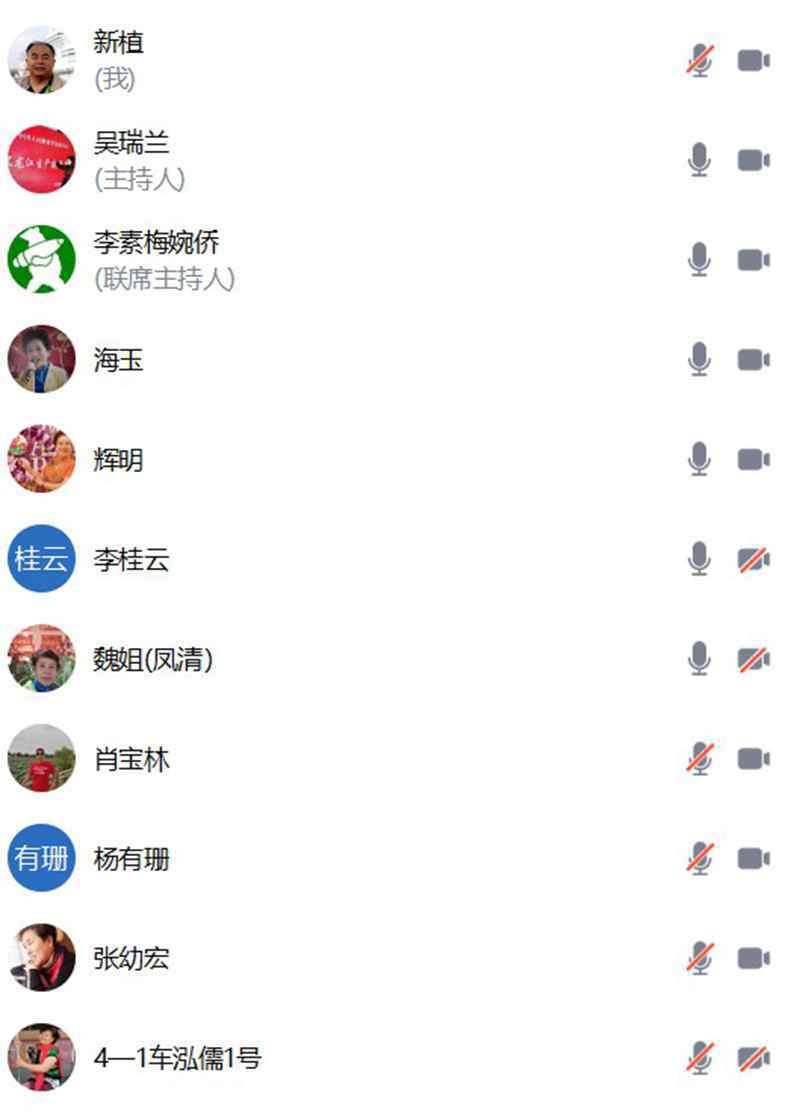This screenshot has height=1117, width=800.
Task: Tap muted microphone beside 张幼宏
Action: coord(699,959)
